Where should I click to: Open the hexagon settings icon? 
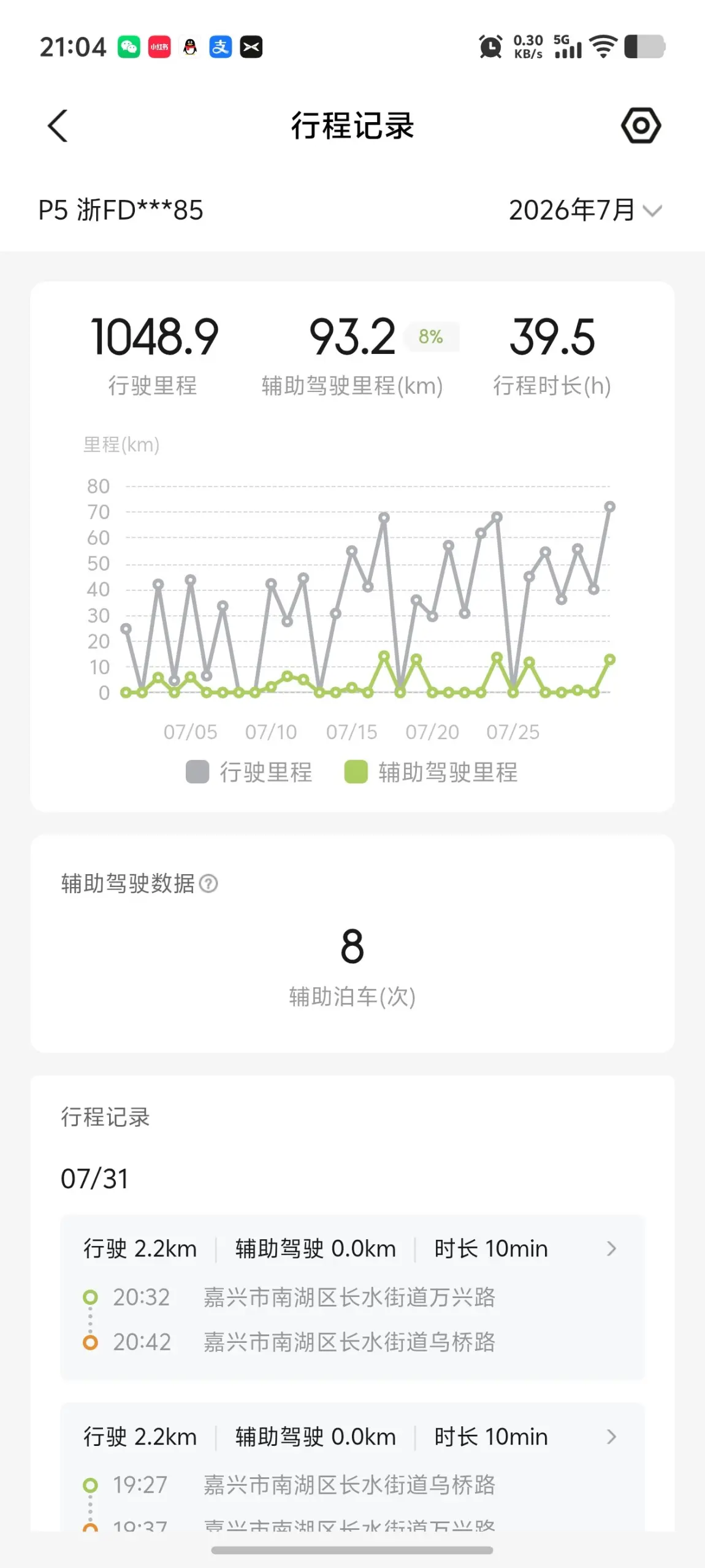pos(641,126)
